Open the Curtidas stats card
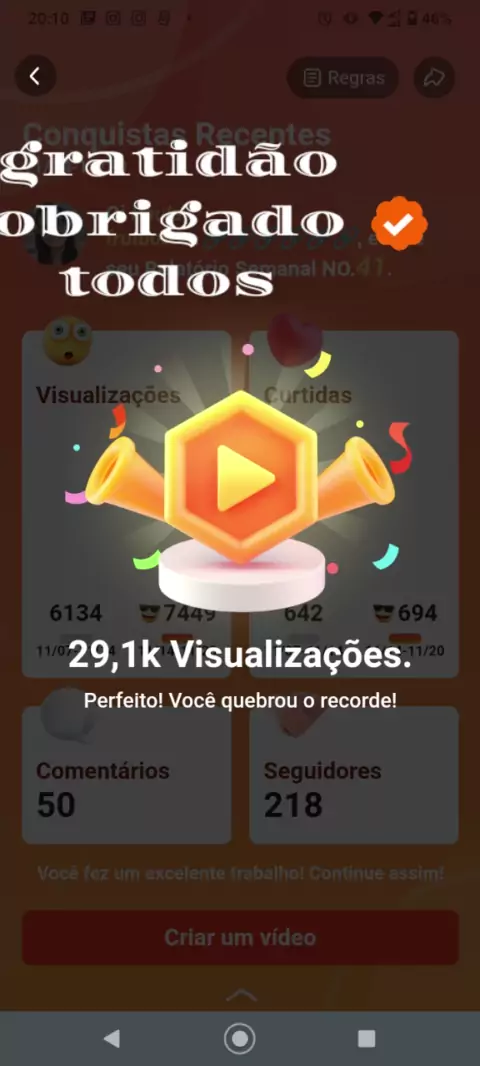This screenshot has height=1066, width=480. tap(354, 504)
